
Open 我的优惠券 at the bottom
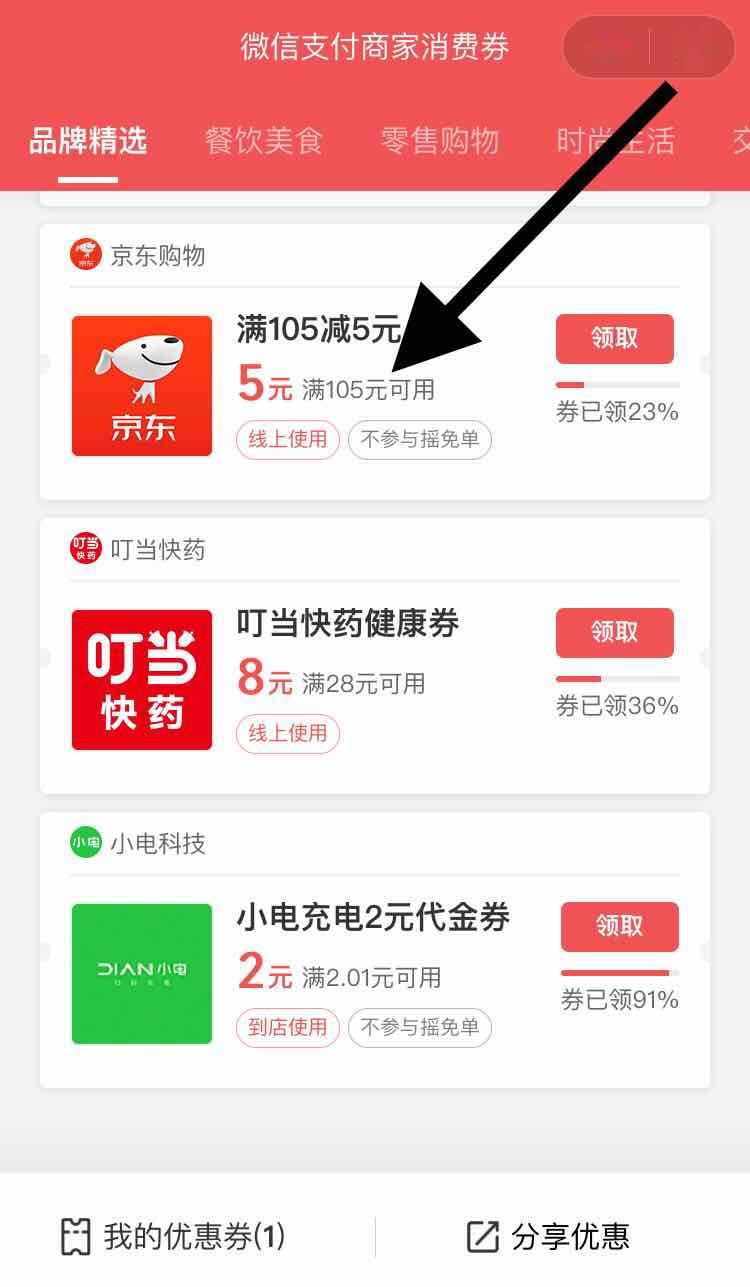173,1237
